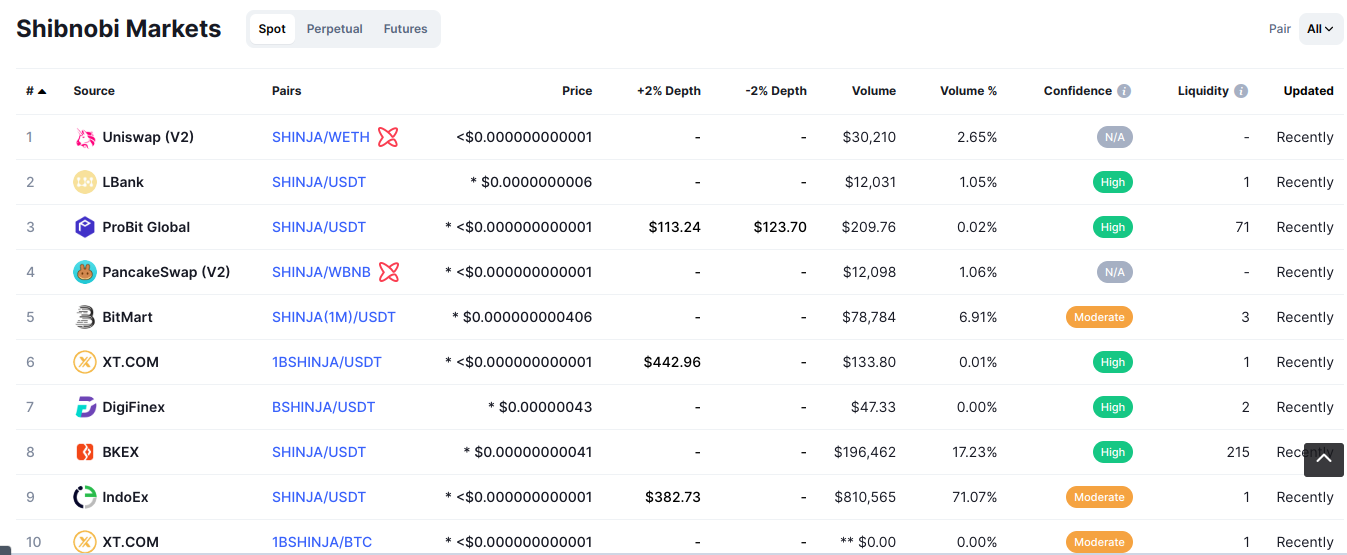The width and height of the screenshot is (1347, 555).
Task: Switch to the Futures tab
Action: (x=405, y=29)
